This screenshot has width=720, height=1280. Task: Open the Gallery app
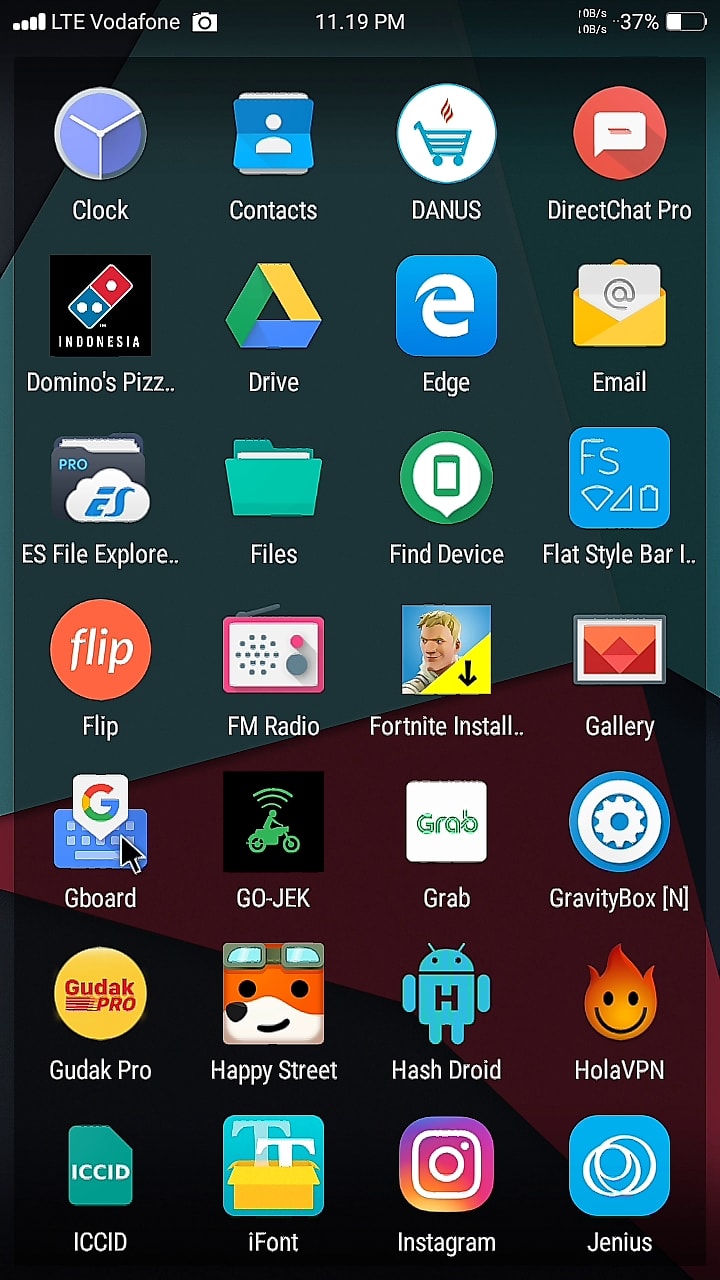click(619, 650)
